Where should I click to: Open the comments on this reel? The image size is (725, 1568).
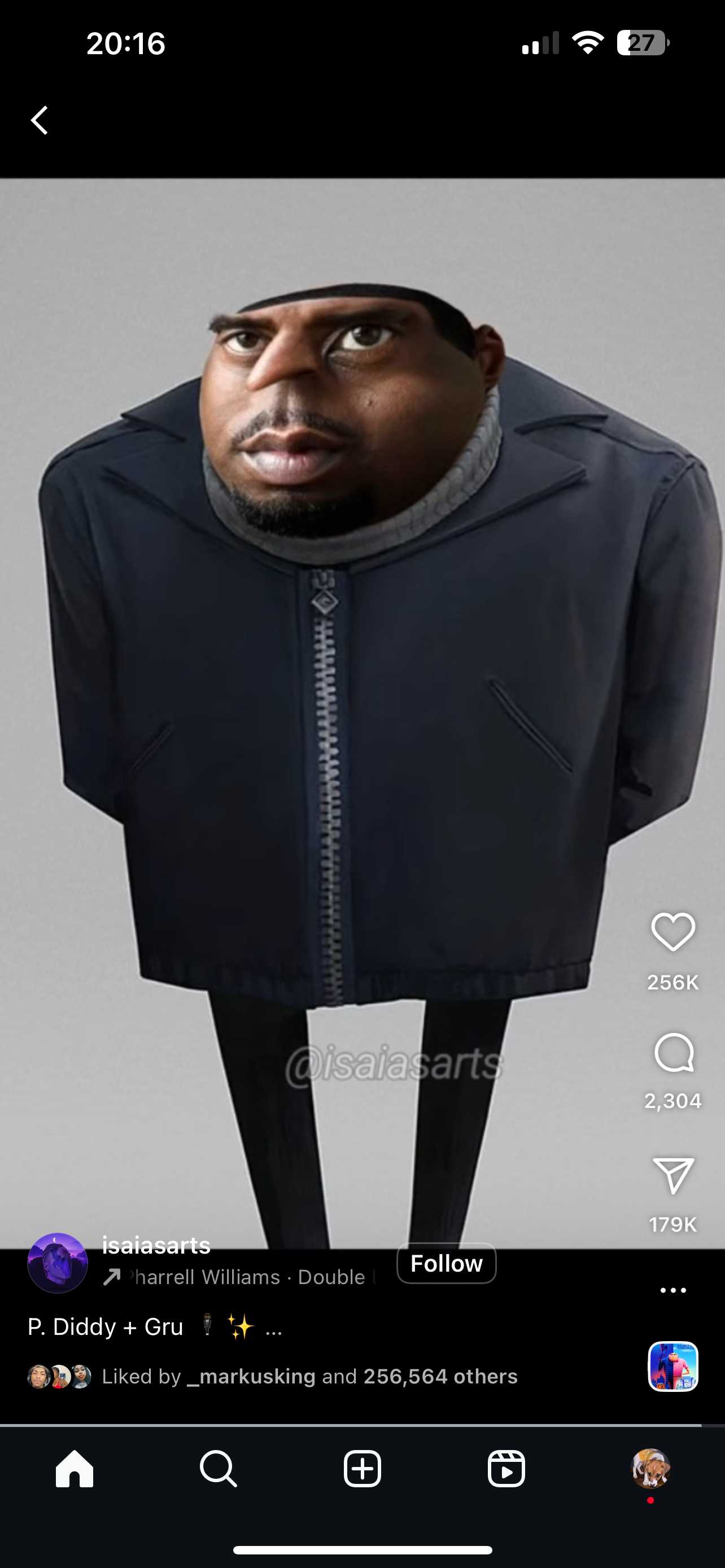point(673,1053)
